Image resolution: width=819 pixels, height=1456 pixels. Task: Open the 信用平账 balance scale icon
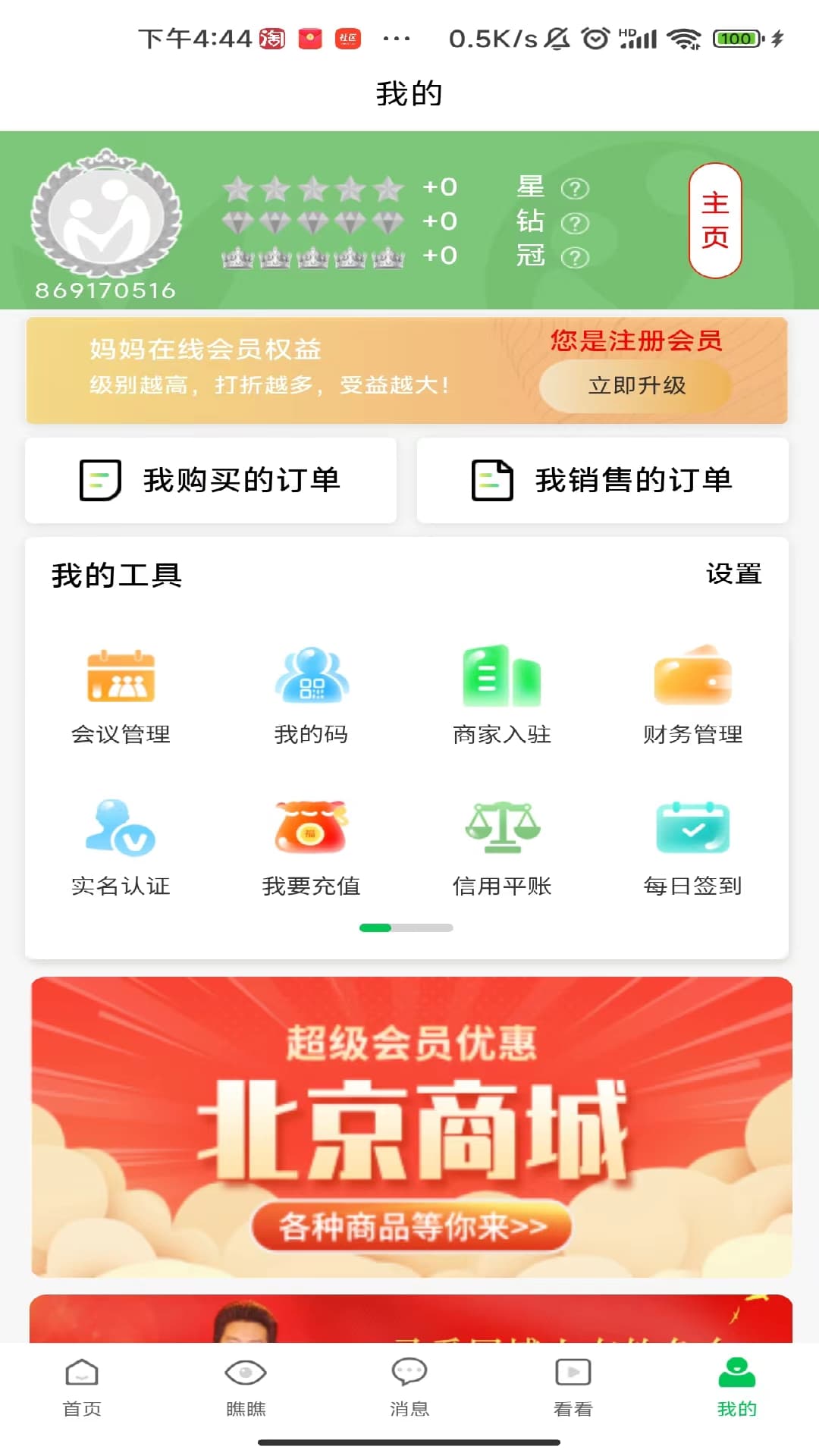tap(501, 829)
